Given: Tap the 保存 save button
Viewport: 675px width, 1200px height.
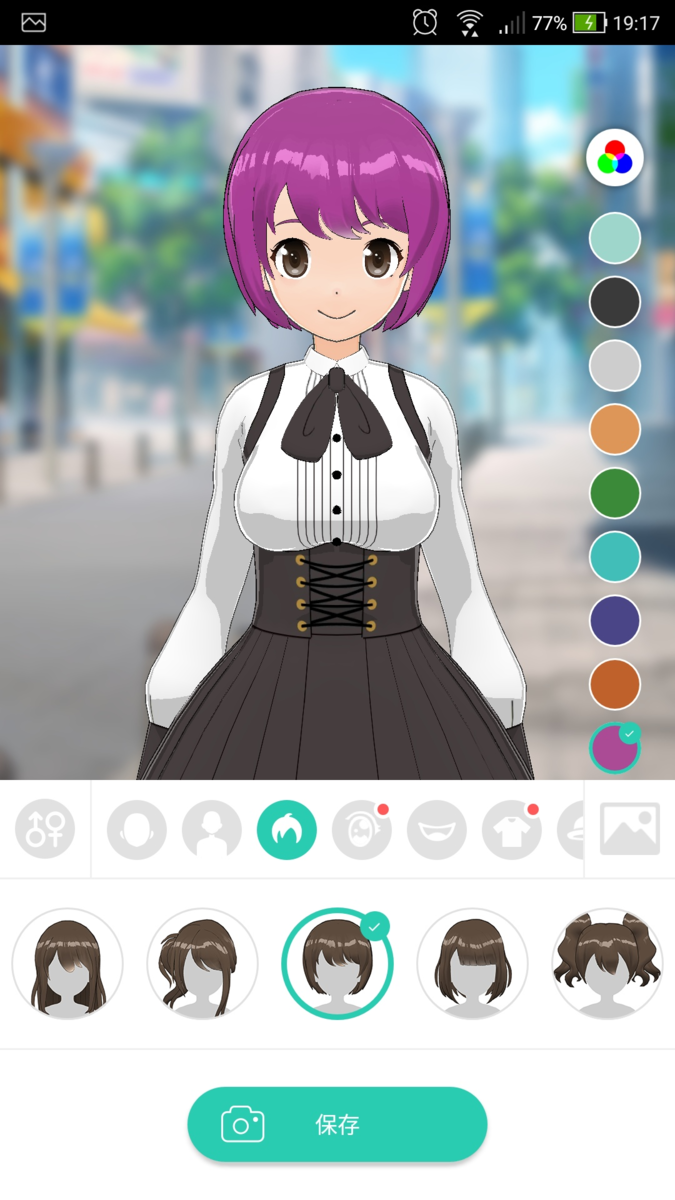Looking at the screenshot, I should coord(337,1124).
